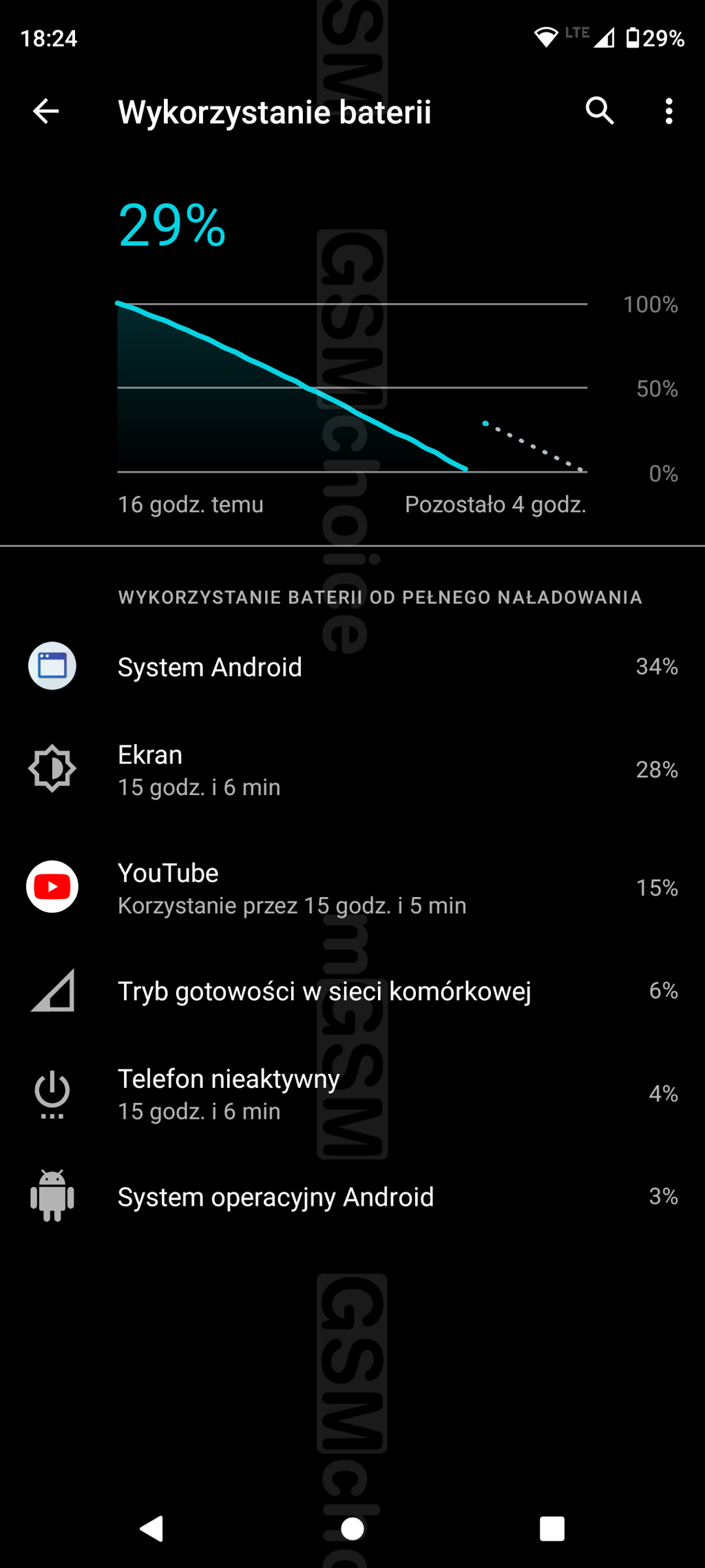
Task: Open YouTube battery usage details
Action: pos(352,887)
